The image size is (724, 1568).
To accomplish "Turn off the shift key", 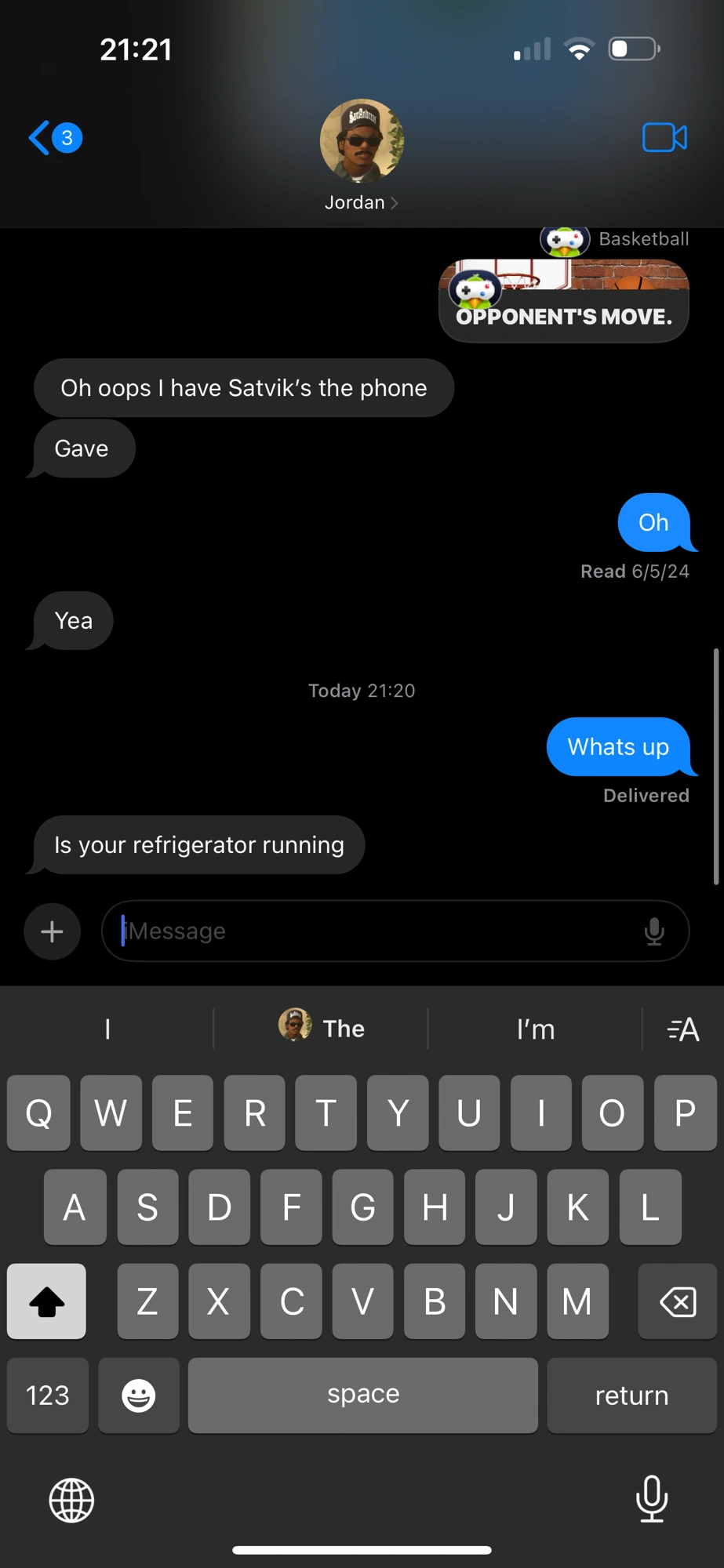I will [x=46, y=1302].
